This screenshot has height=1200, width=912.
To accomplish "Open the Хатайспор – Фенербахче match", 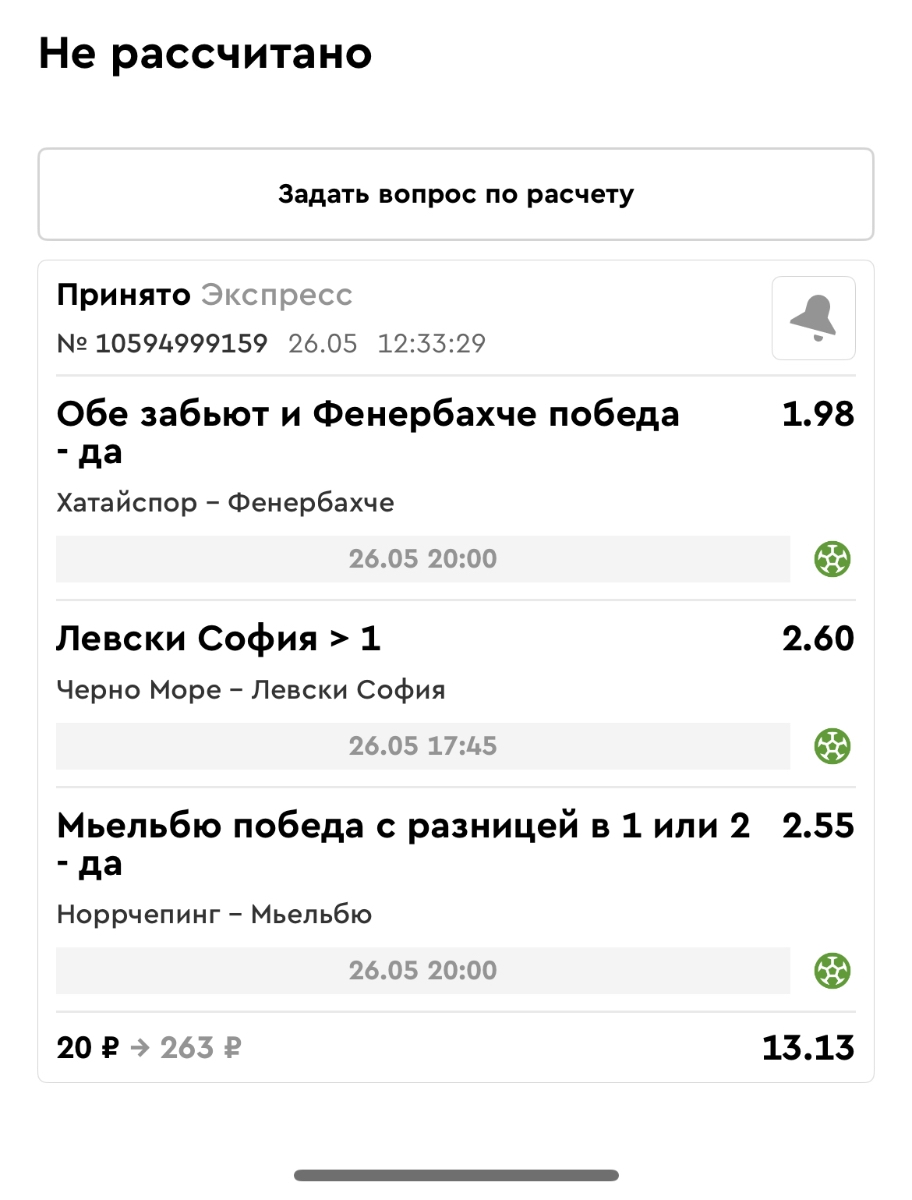I will click(226, 503).
